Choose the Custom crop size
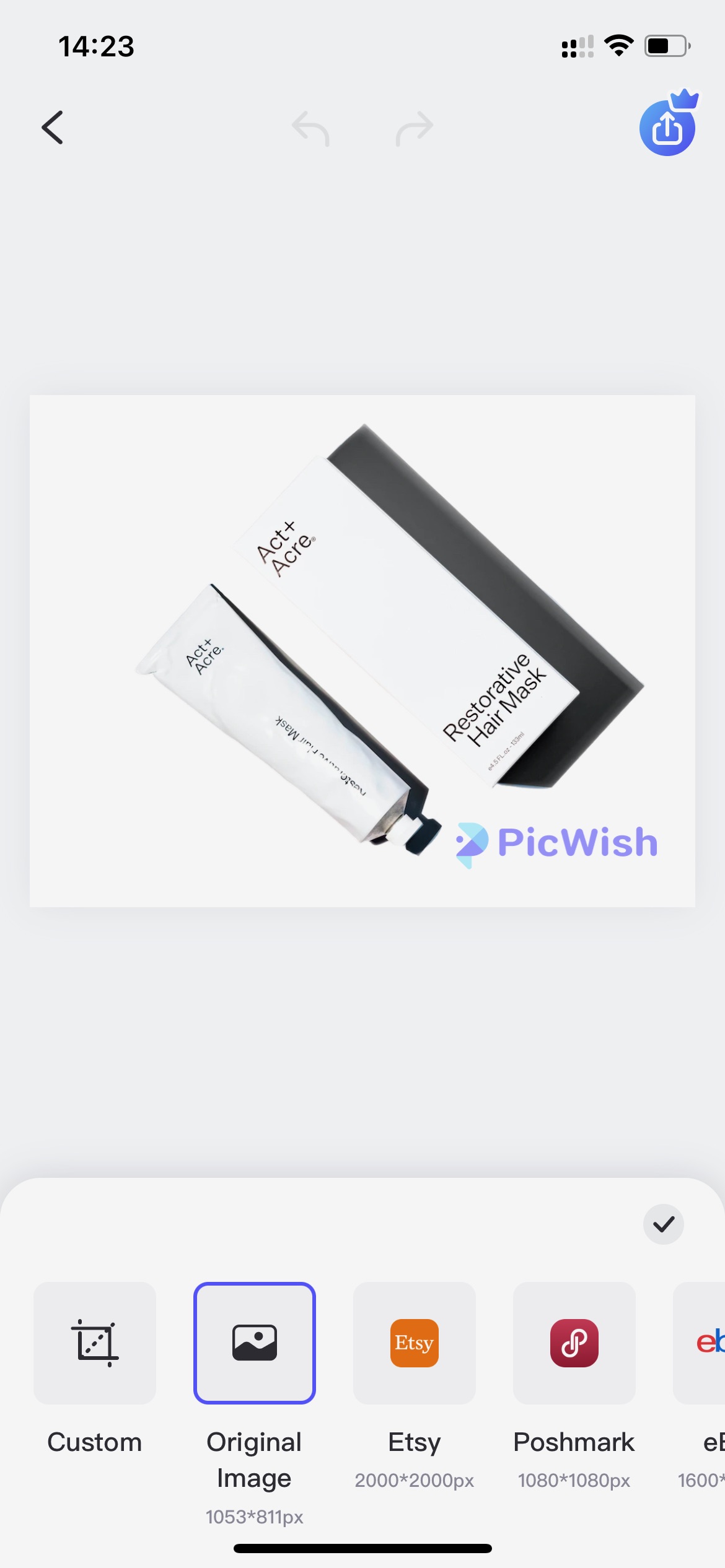Image resolution: width=725 pixels, height=1568 pixels. click(95, 1343)
